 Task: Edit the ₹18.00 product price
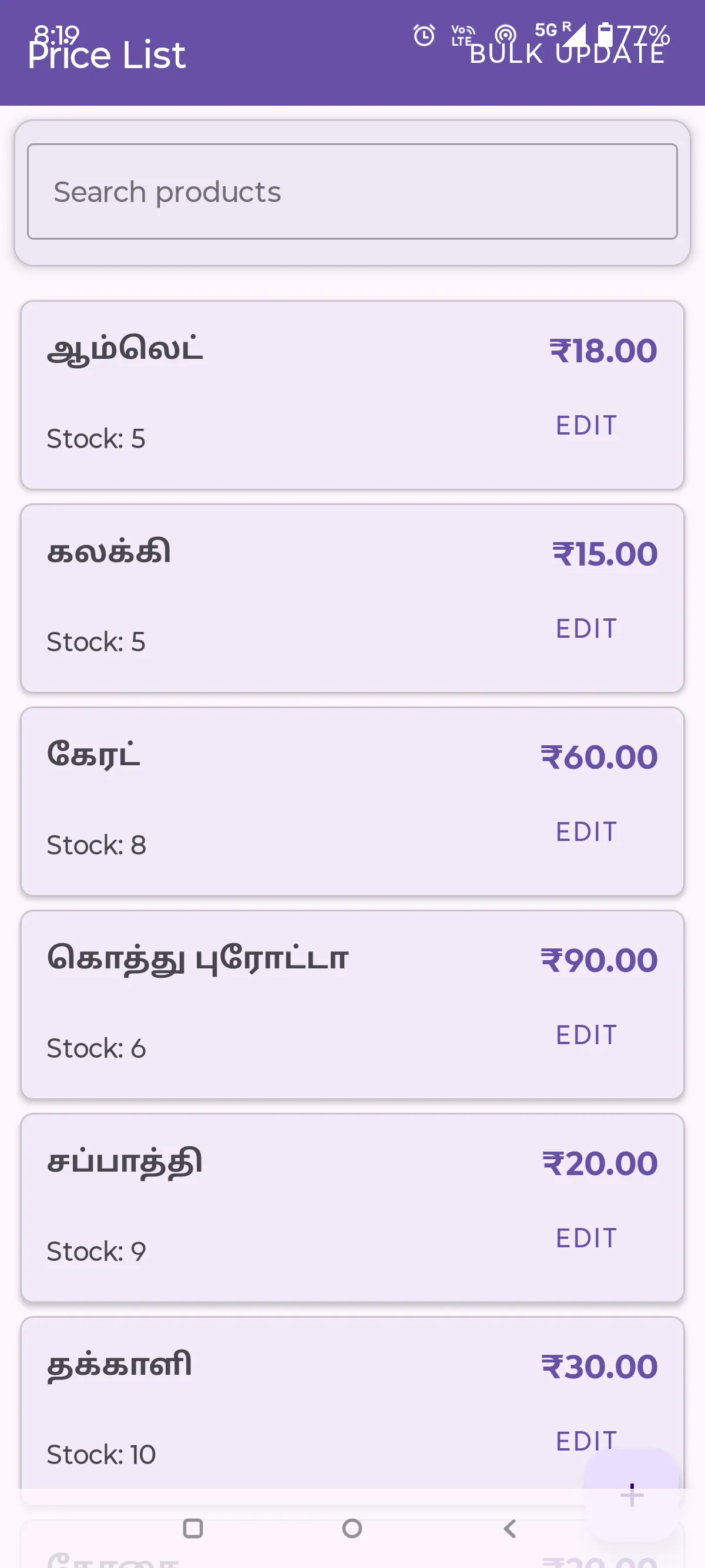pos(586,426)
